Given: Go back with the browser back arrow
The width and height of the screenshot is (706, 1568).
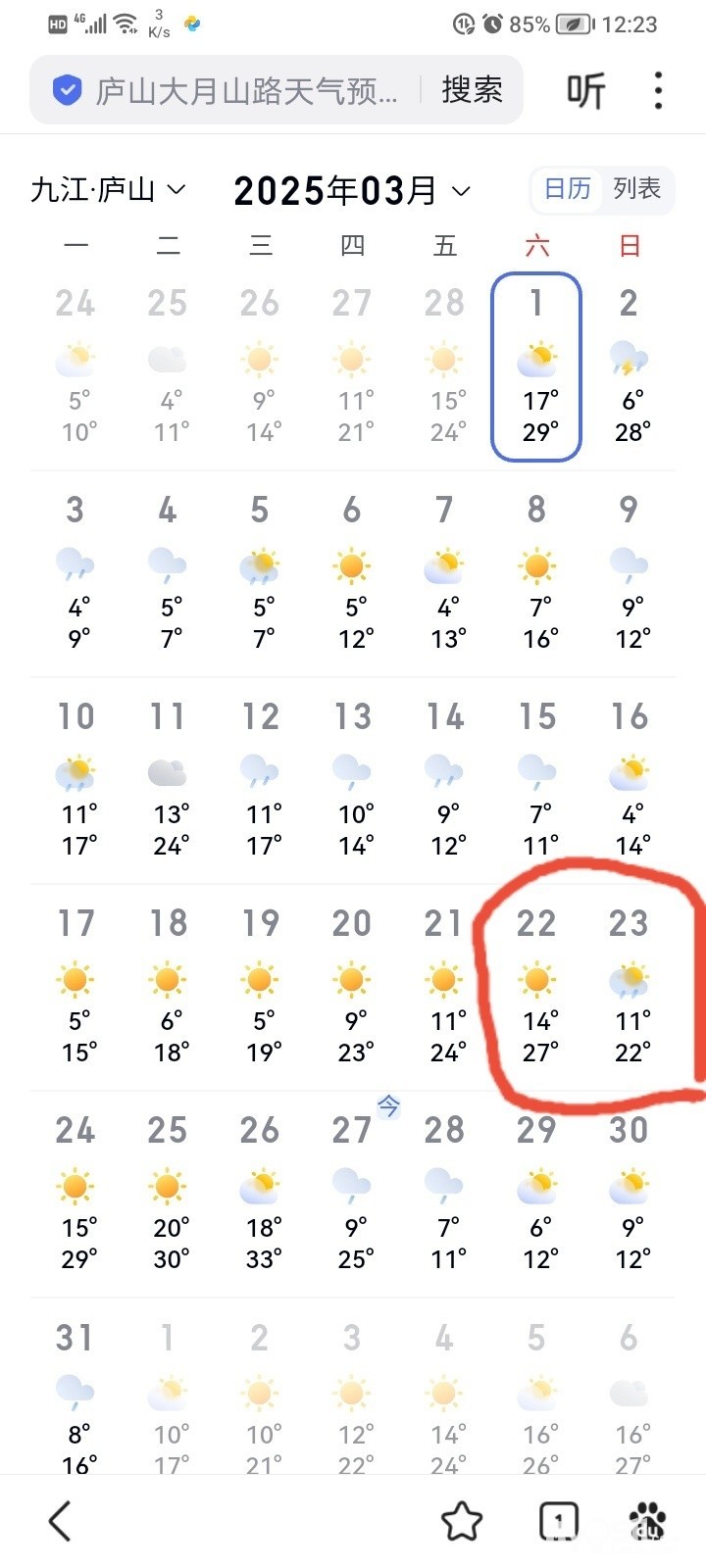Looking at the screenshot, I should (61, 1521).
